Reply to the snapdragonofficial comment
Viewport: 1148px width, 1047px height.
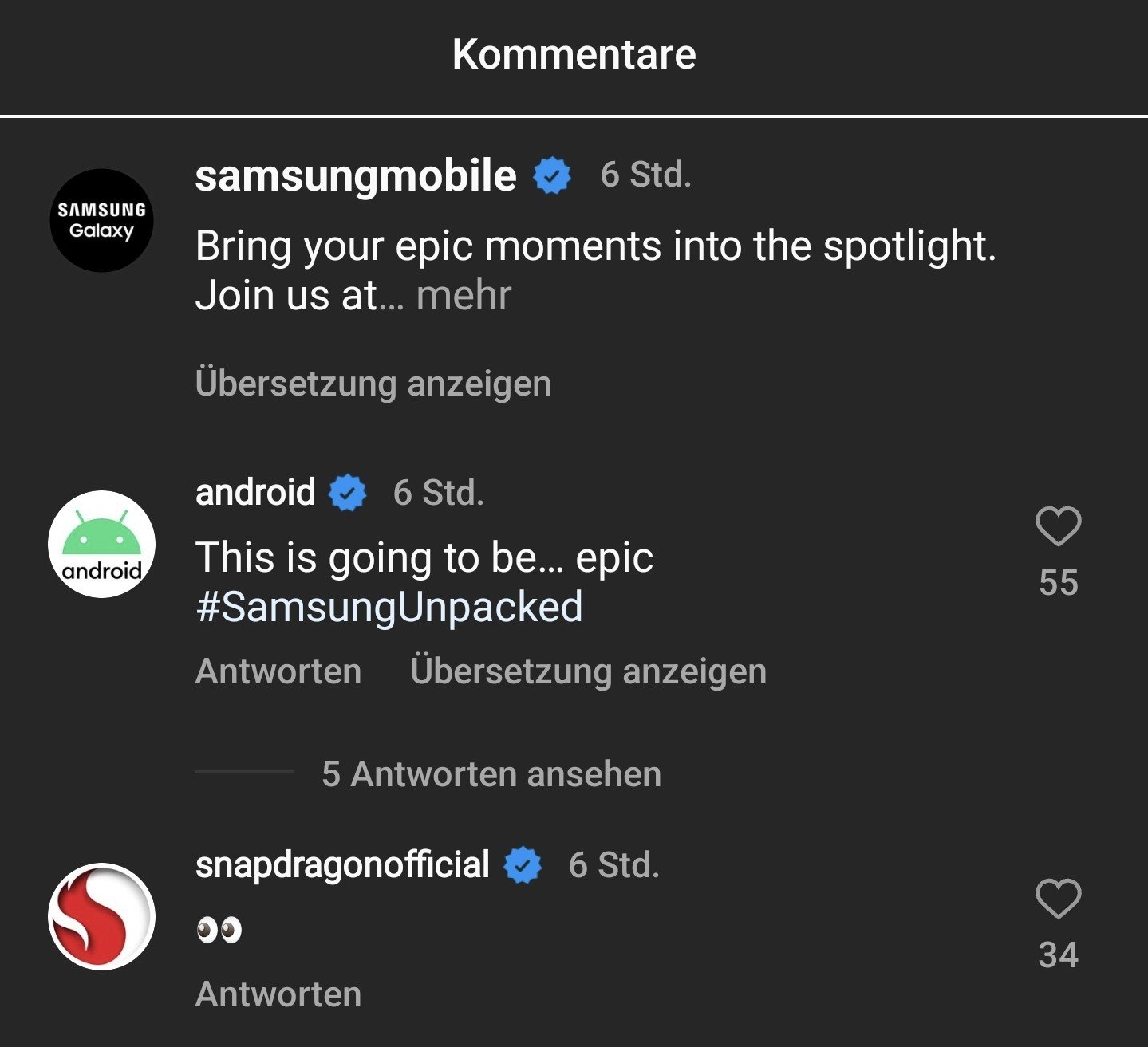click(x=278, y=994)
